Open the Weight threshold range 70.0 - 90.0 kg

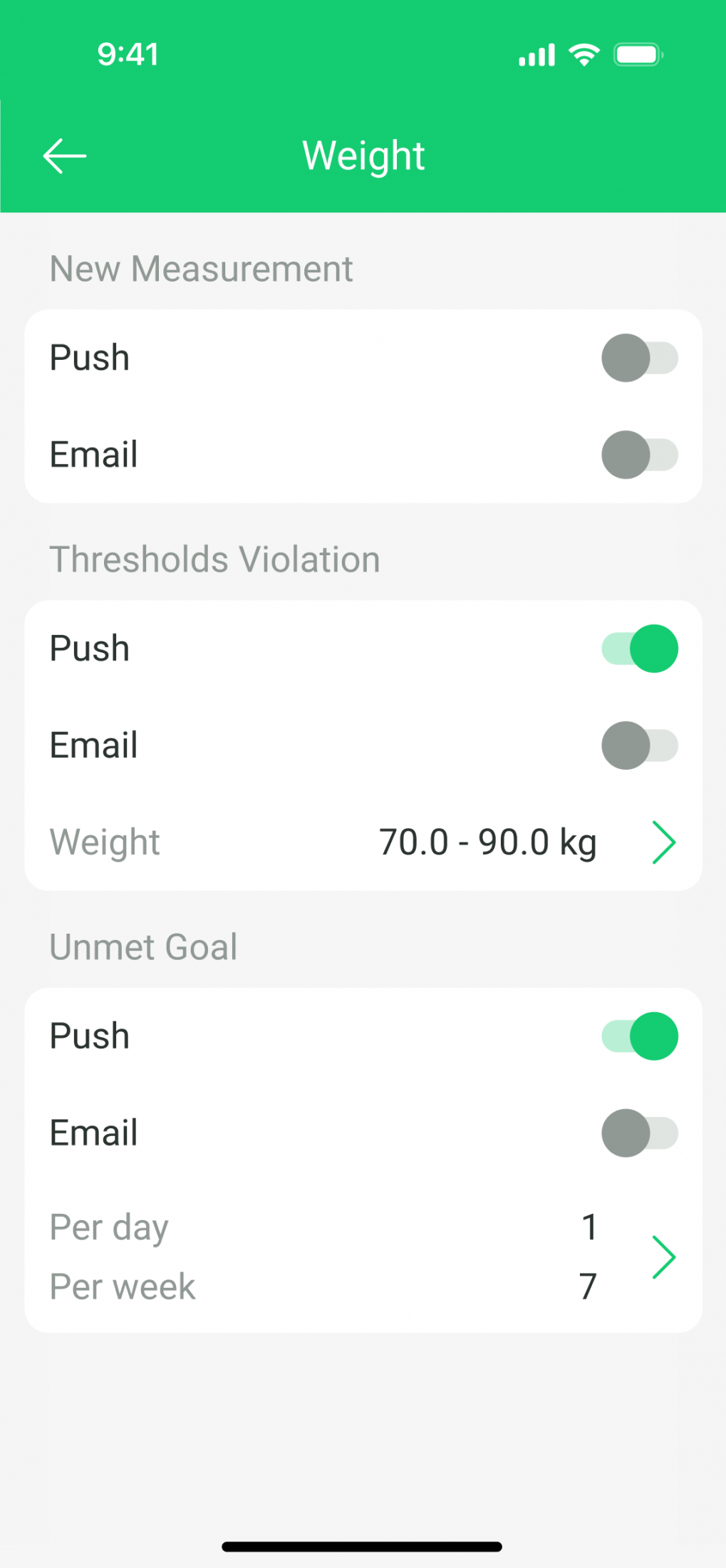point(363,842)
